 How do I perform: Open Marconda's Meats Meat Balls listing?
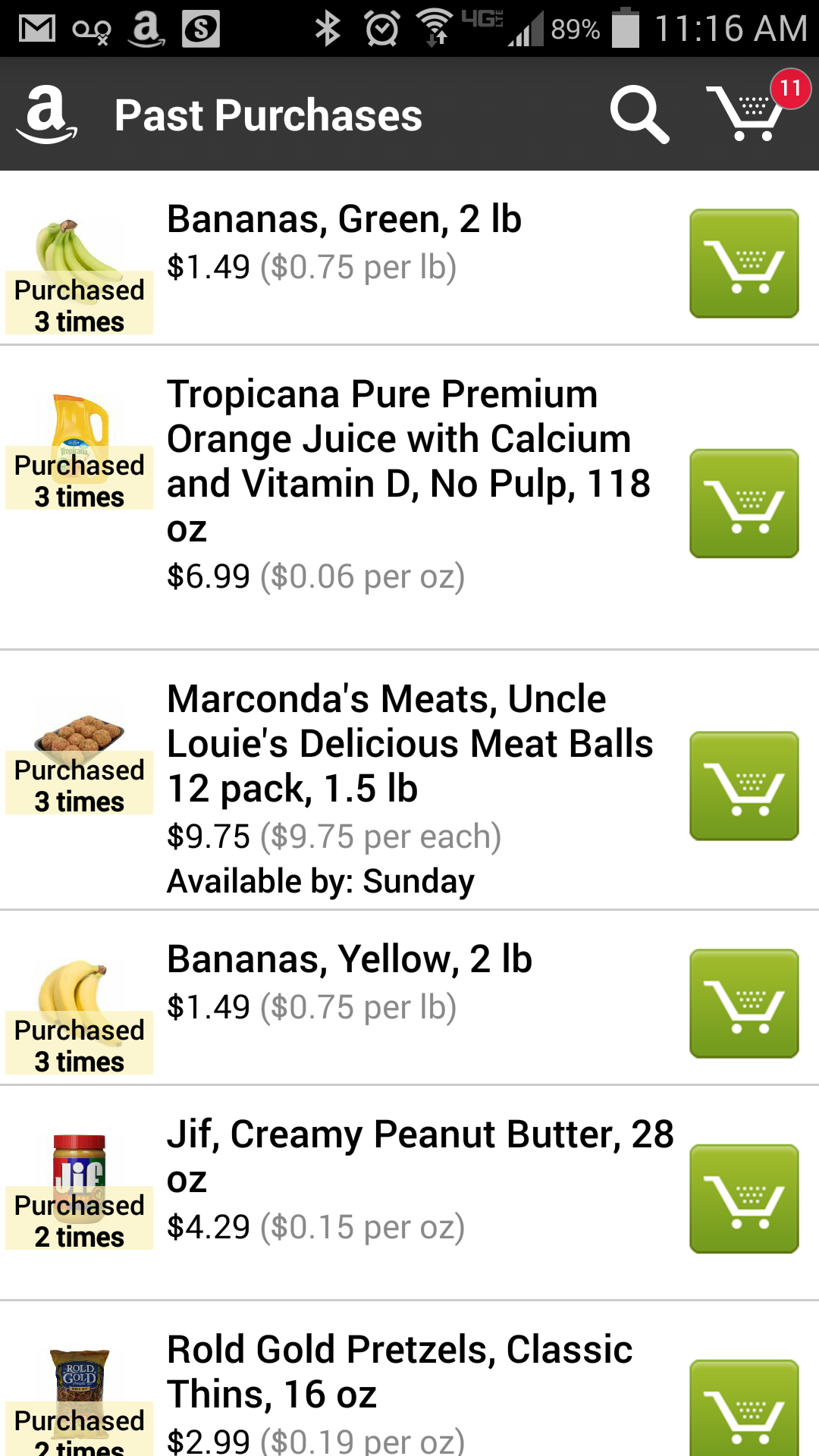pyautogui.click(x=409, y=743)
